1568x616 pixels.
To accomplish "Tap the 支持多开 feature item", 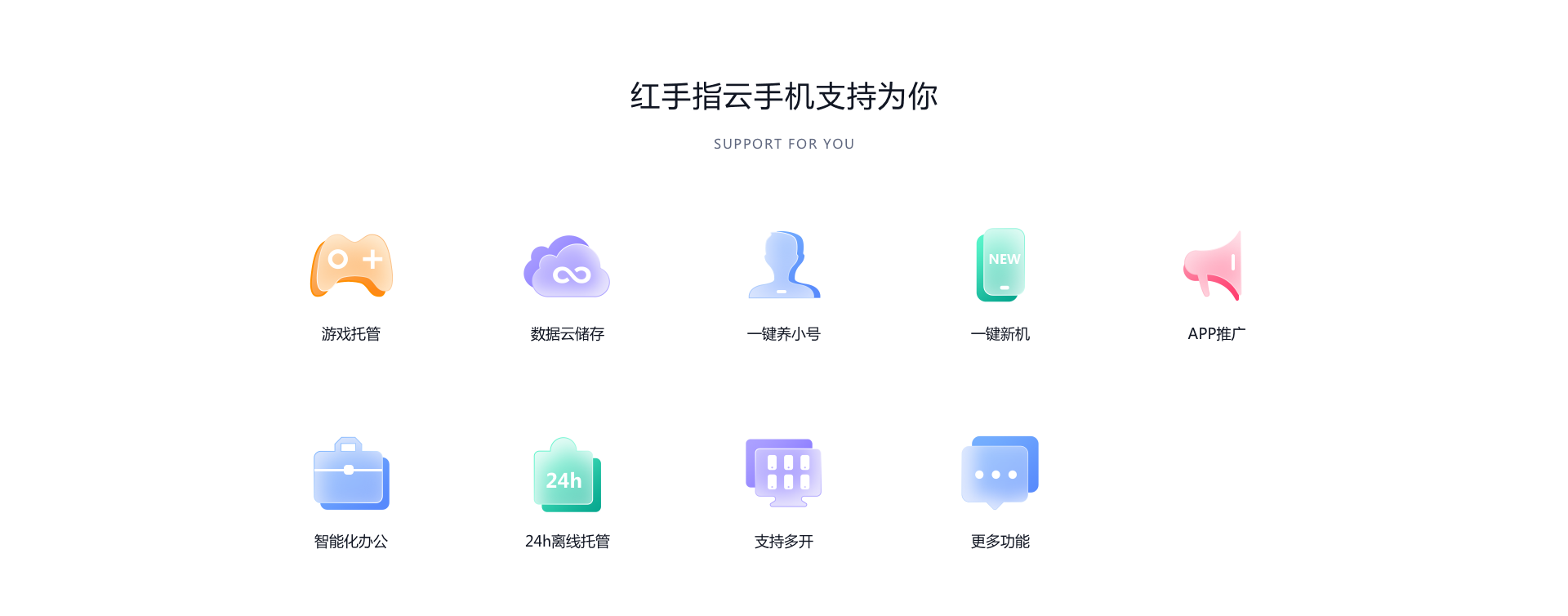I will pyautogui.click(x=784, y=475).
